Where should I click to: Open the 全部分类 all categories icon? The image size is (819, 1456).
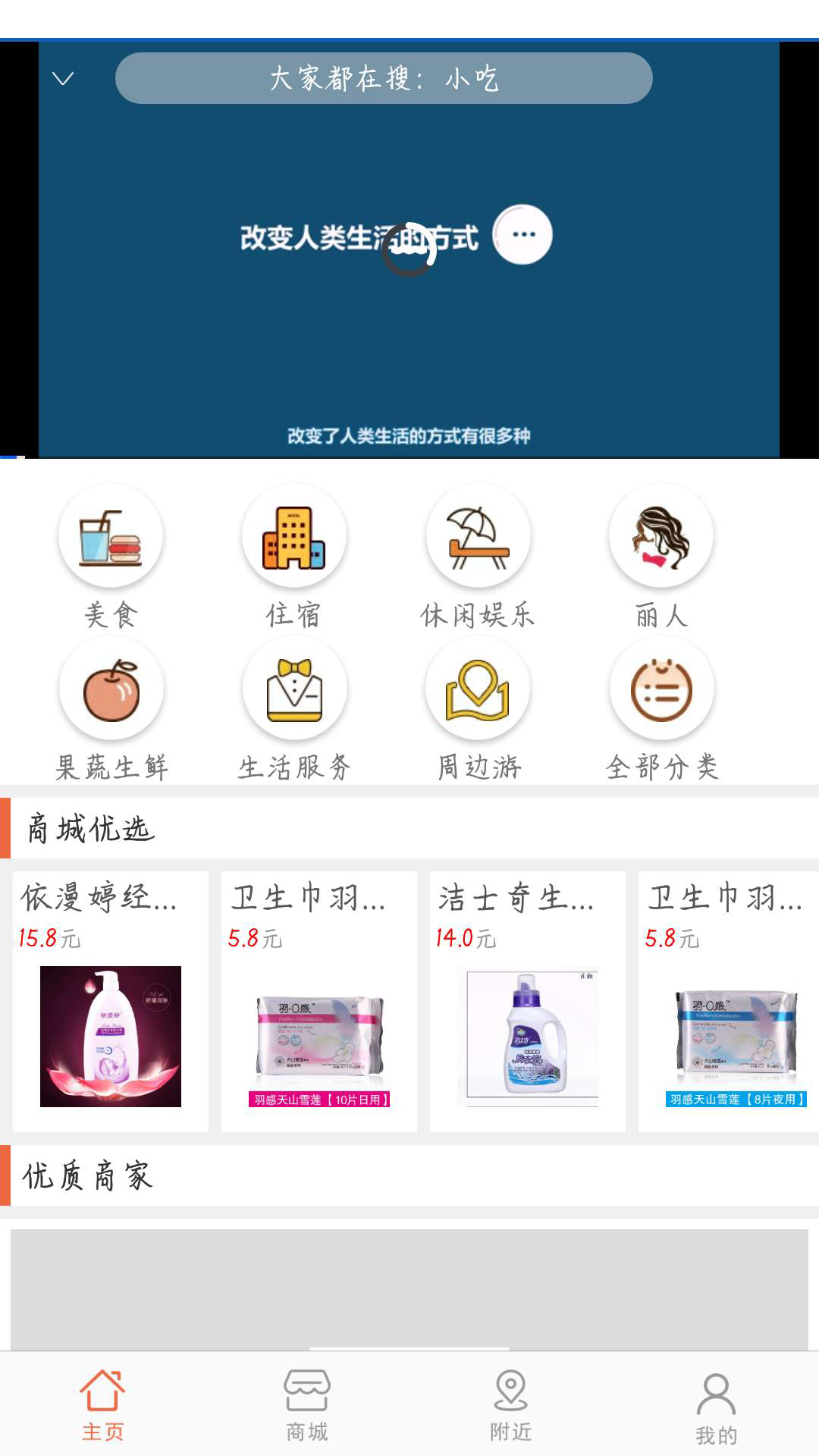[662, 687]
